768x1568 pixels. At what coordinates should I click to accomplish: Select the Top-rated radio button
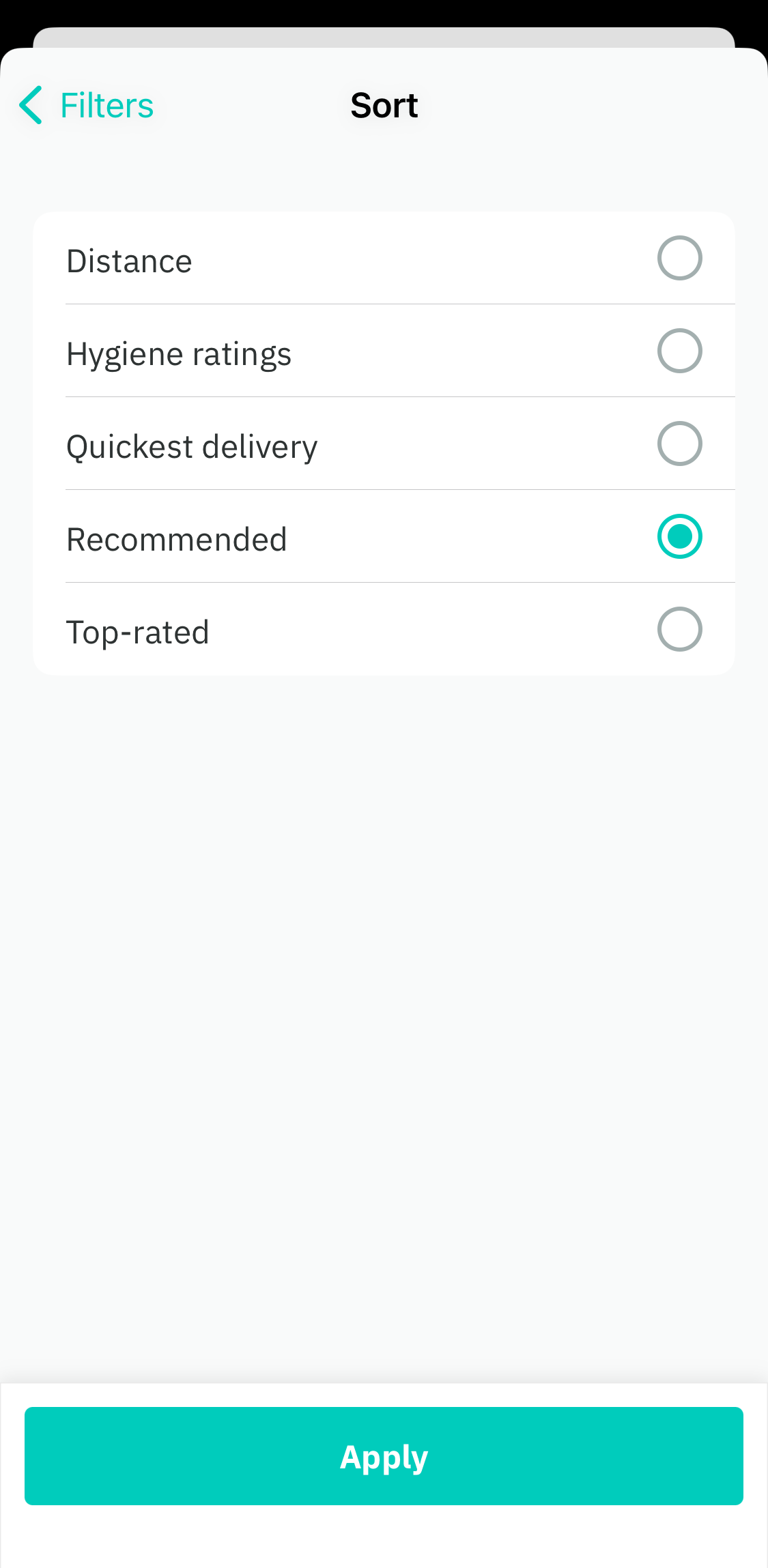click(x=680, y=629)
